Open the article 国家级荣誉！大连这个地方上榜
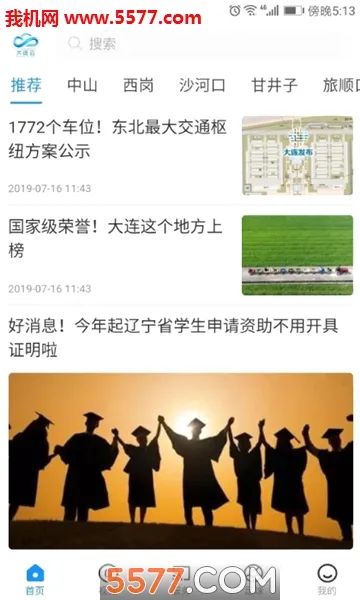 pos(180,255)
